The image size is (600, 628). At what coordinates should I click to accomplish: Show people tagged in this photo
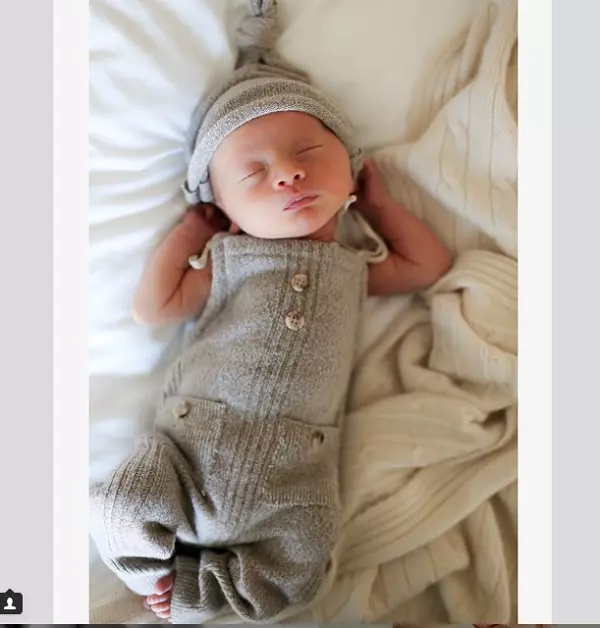[10, 602]
